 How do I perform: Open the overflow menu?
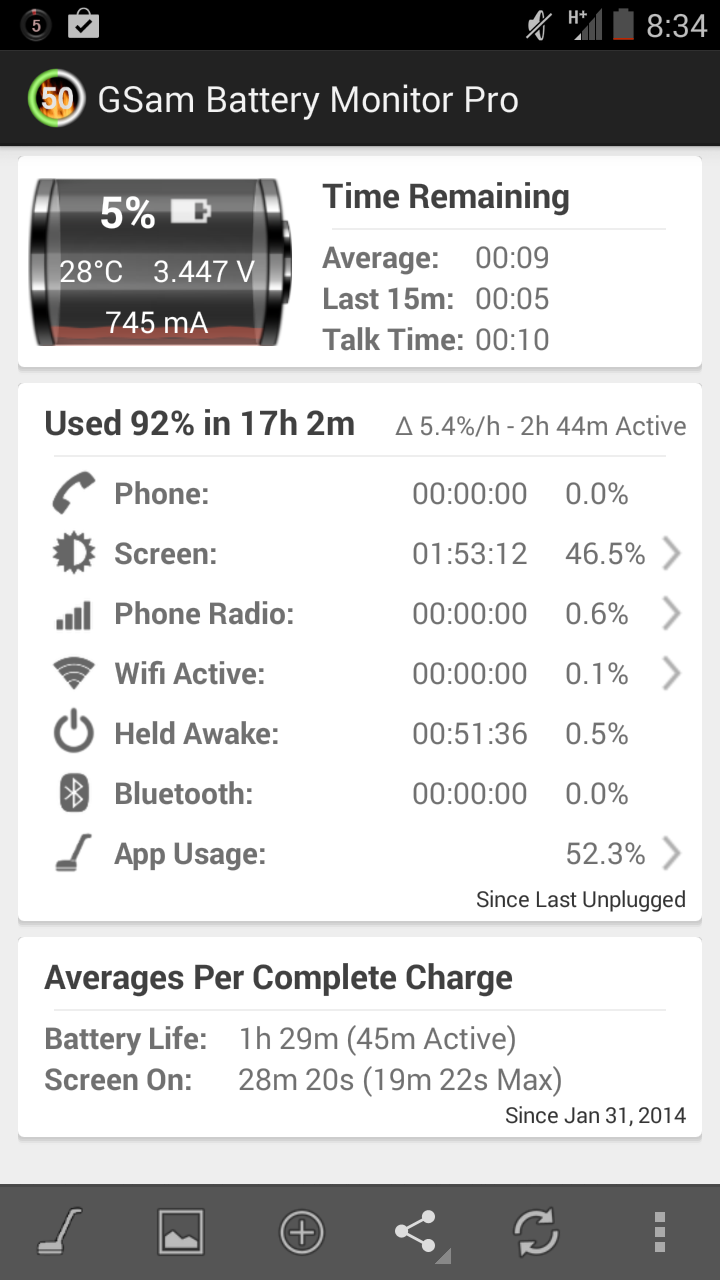point(659,1232)
